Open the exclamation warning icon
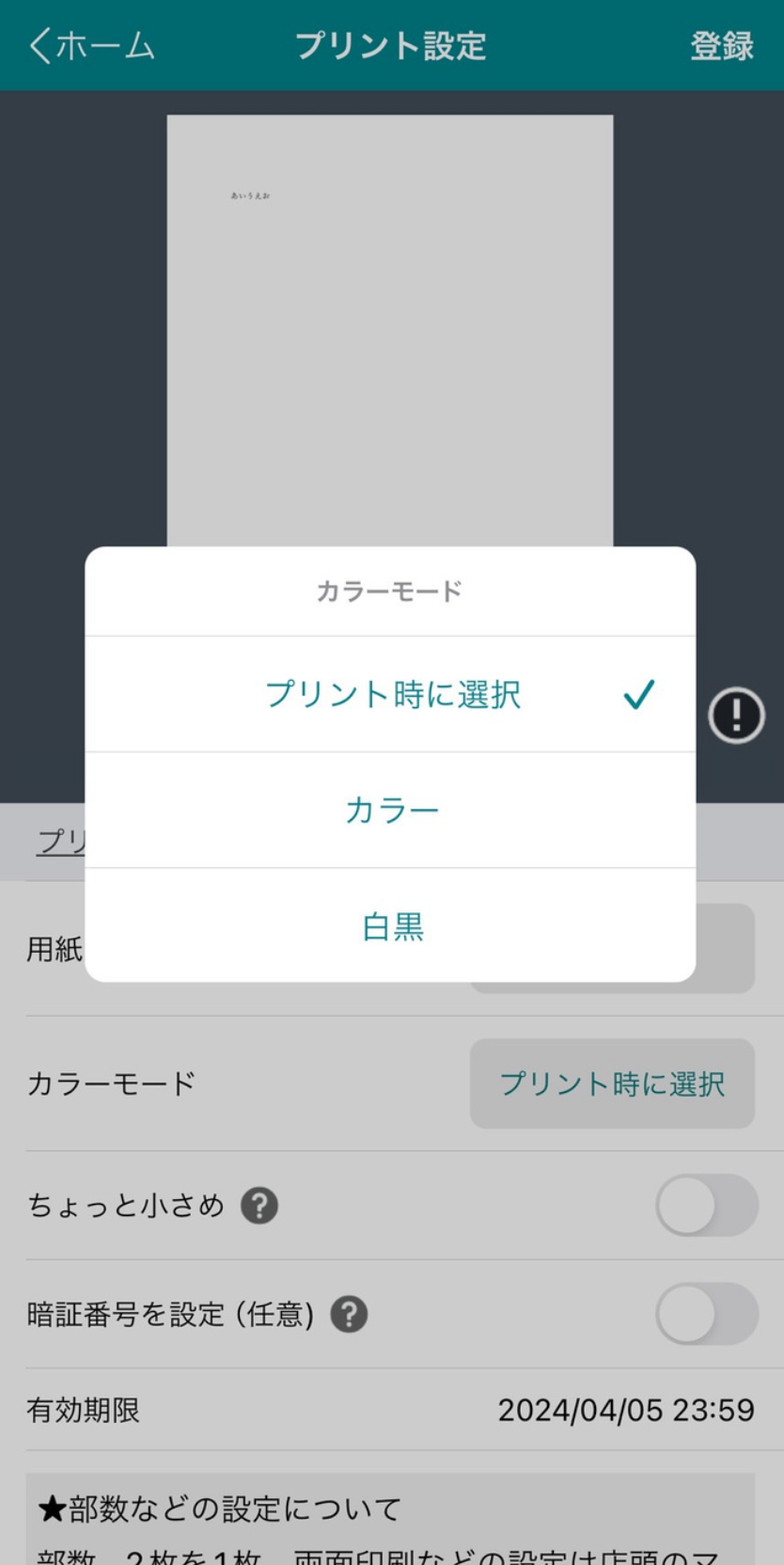Image resolution: width=784 pixels, height=1565 pixels. [736, 716]
